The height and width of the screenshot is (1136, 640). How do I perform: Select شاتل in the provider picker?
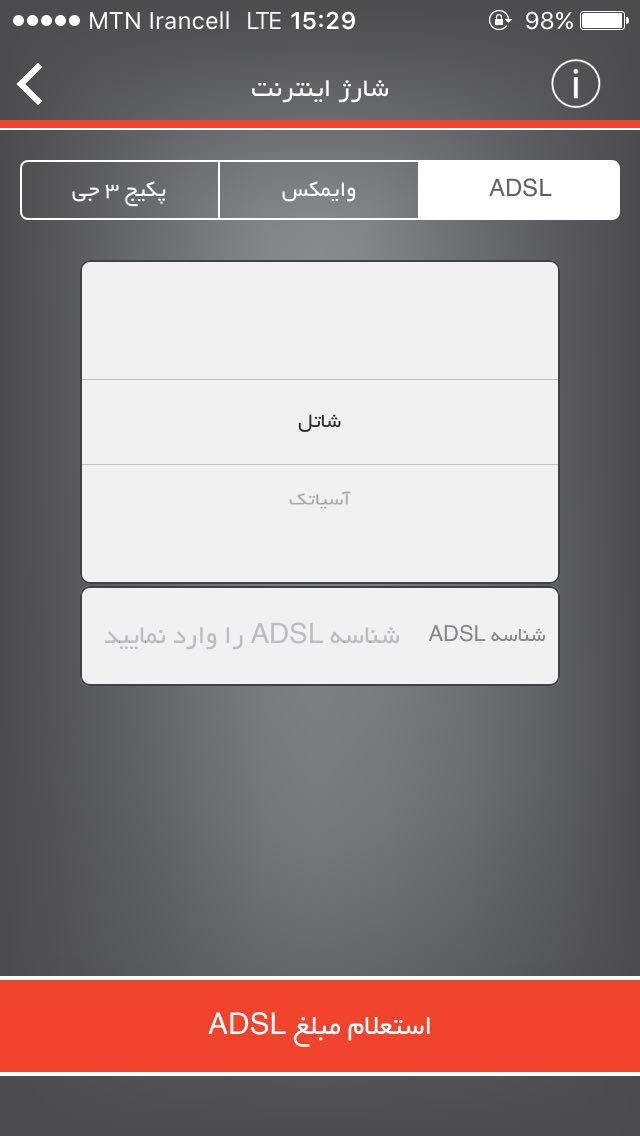(319, 422)
